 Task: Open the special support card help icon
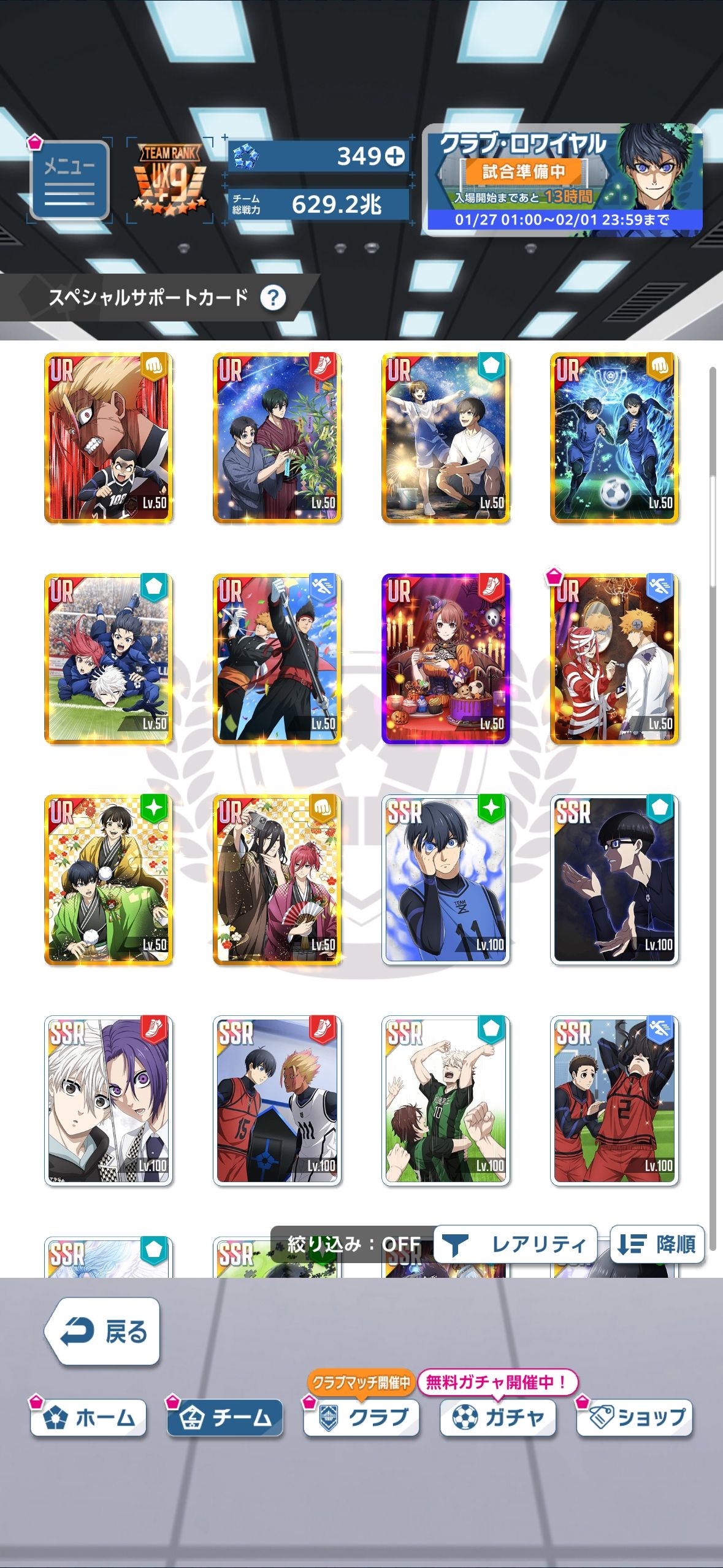pyautogui.click(x=273, y=298)
